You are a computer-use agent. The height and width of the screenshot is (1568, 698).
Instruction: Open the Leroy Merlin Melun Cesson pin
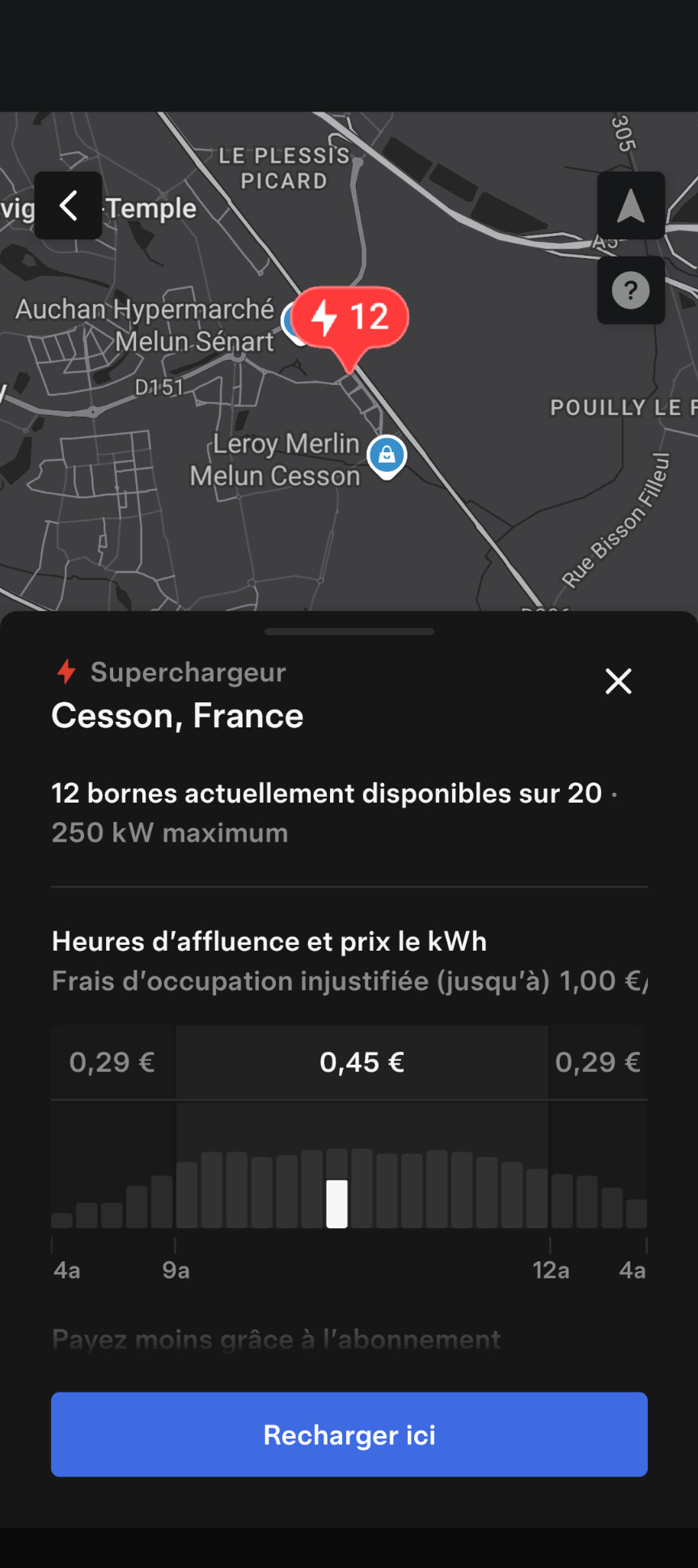(x=387, y=456)
